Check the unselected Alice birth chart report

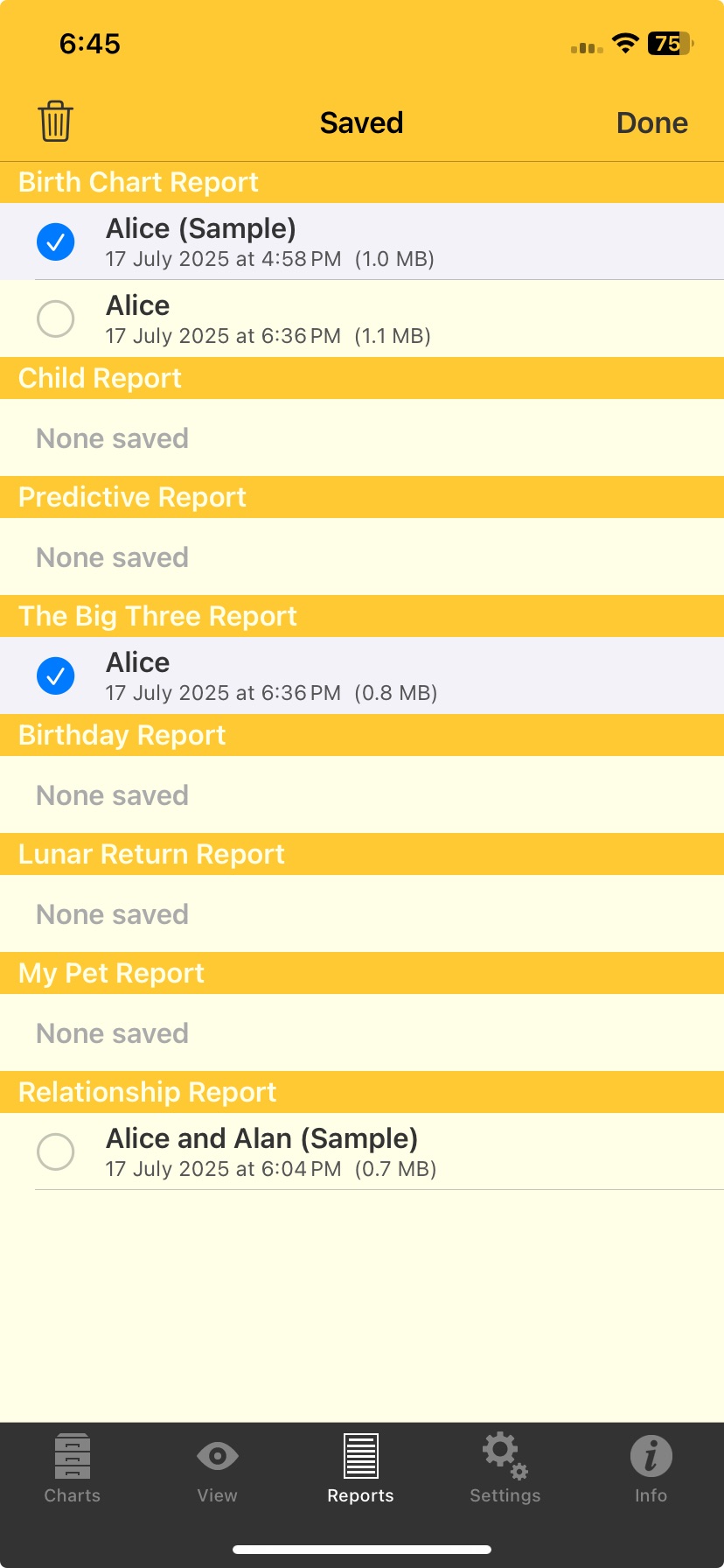click(x=55, y=318)
